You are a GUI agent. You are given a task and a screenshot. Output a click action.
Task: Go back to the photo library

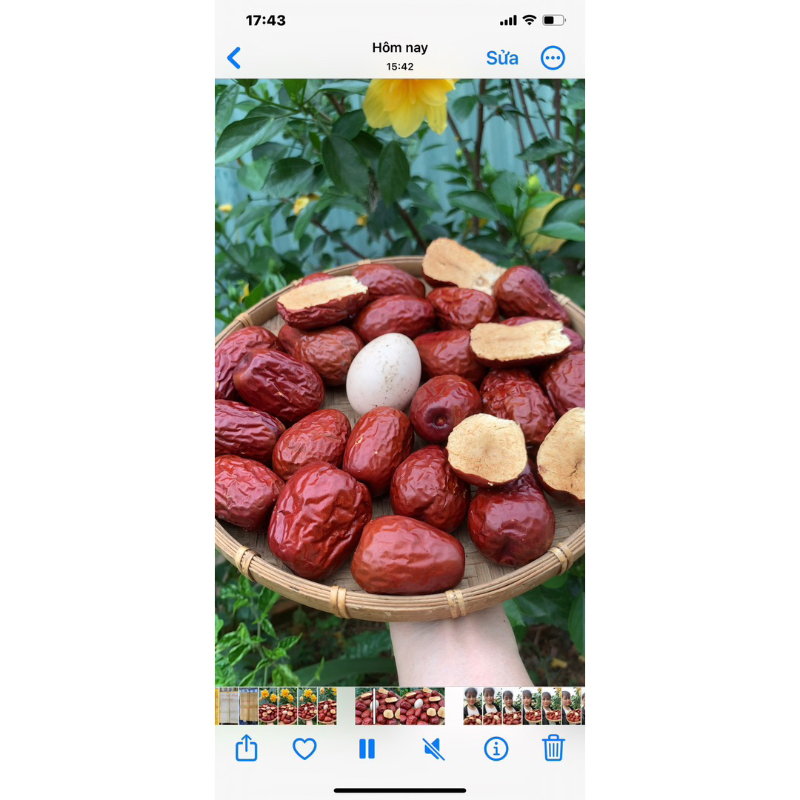point(234,58)
